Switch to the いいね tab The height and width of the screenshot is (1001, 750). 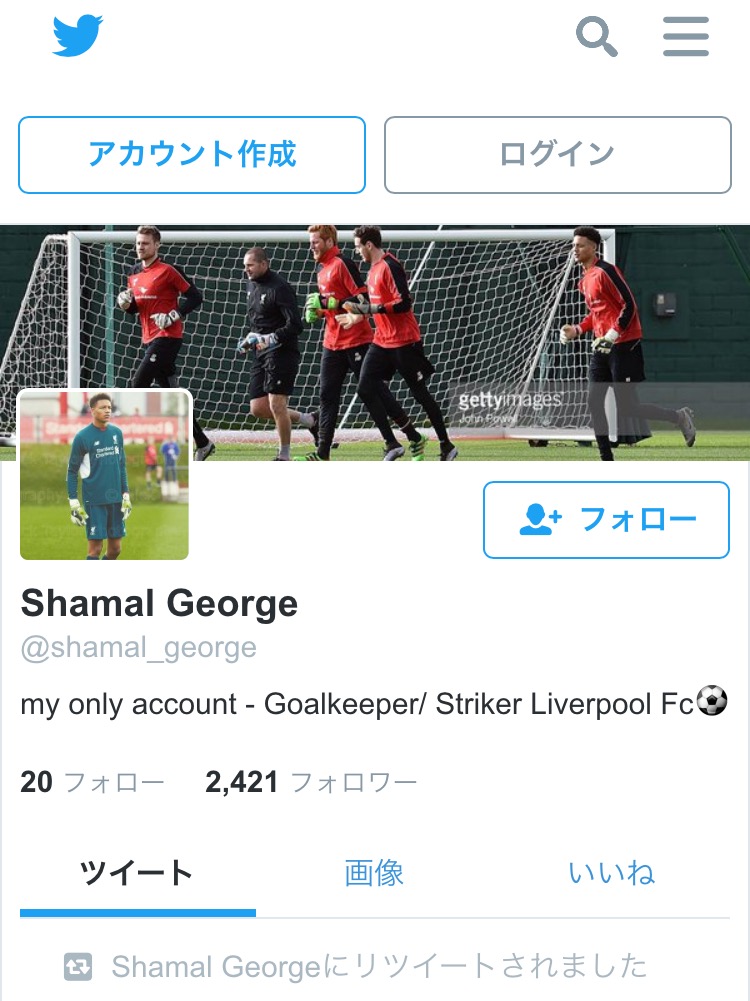pyautogui.click(x=611, y=873)
